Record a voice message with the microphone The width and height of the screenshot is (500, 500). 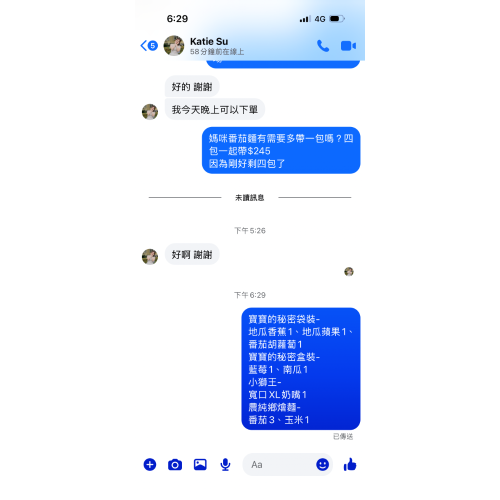[x=225, y=464]
